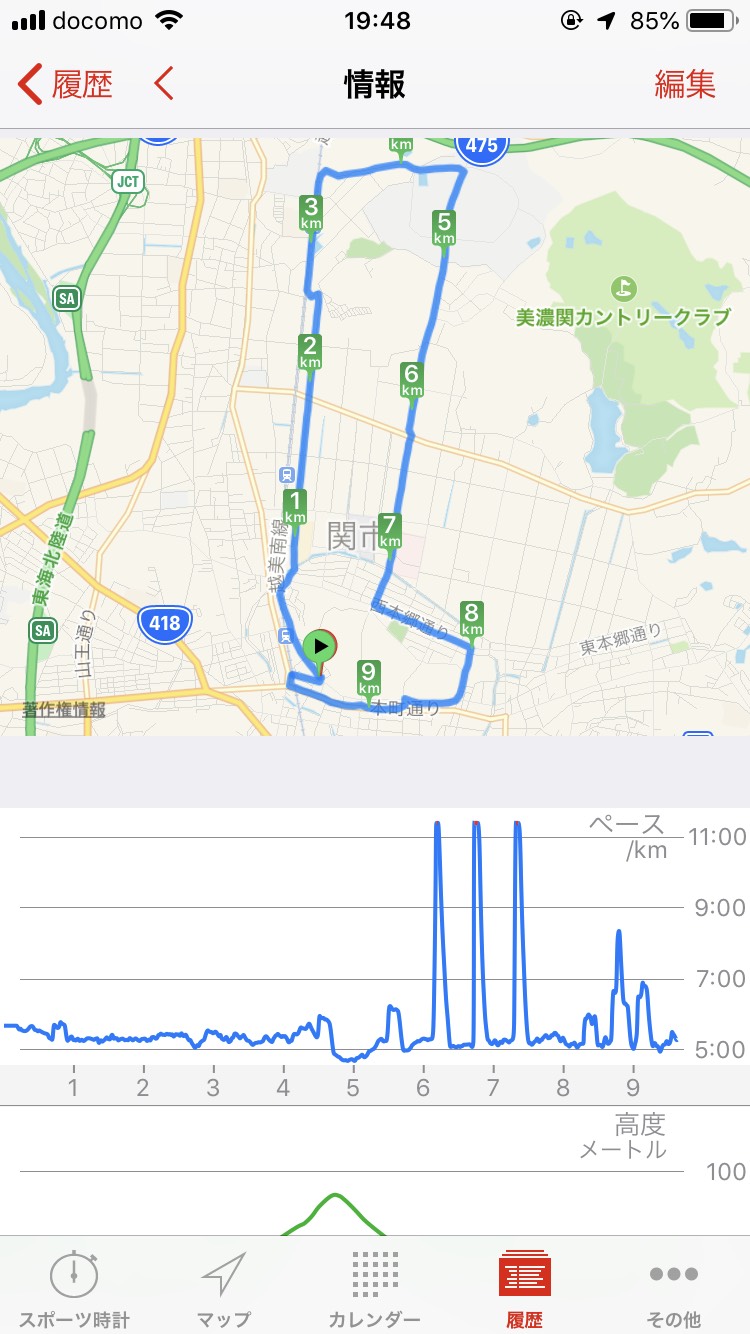Tap the previous-workout arrow beside 履歴
This screenshot has height=1334, width=750.
164,85
